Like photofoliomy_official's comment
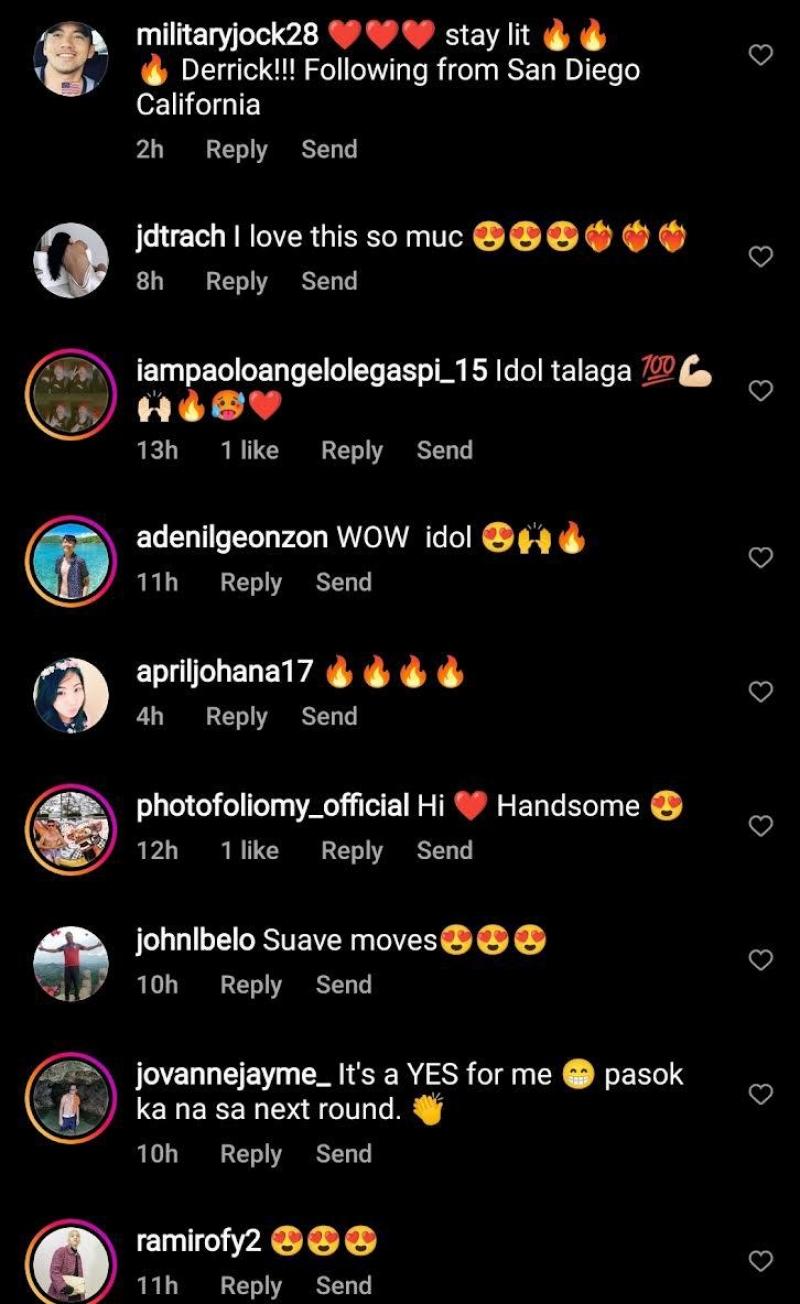The height and width of the screenshot is (1304, 800). click(761, 825)
